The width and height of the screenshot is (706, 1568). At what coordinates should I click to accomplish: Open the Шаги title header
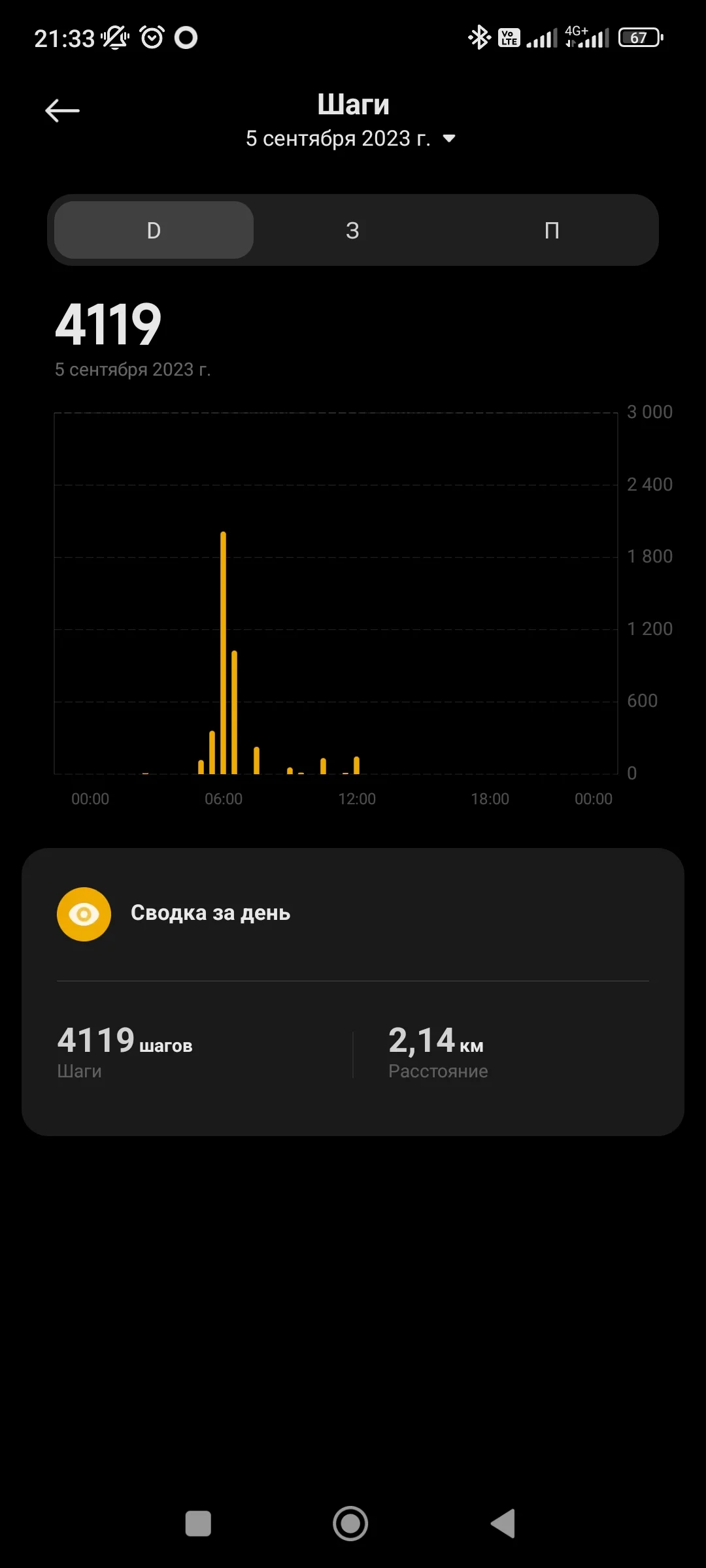coord(353,103)
